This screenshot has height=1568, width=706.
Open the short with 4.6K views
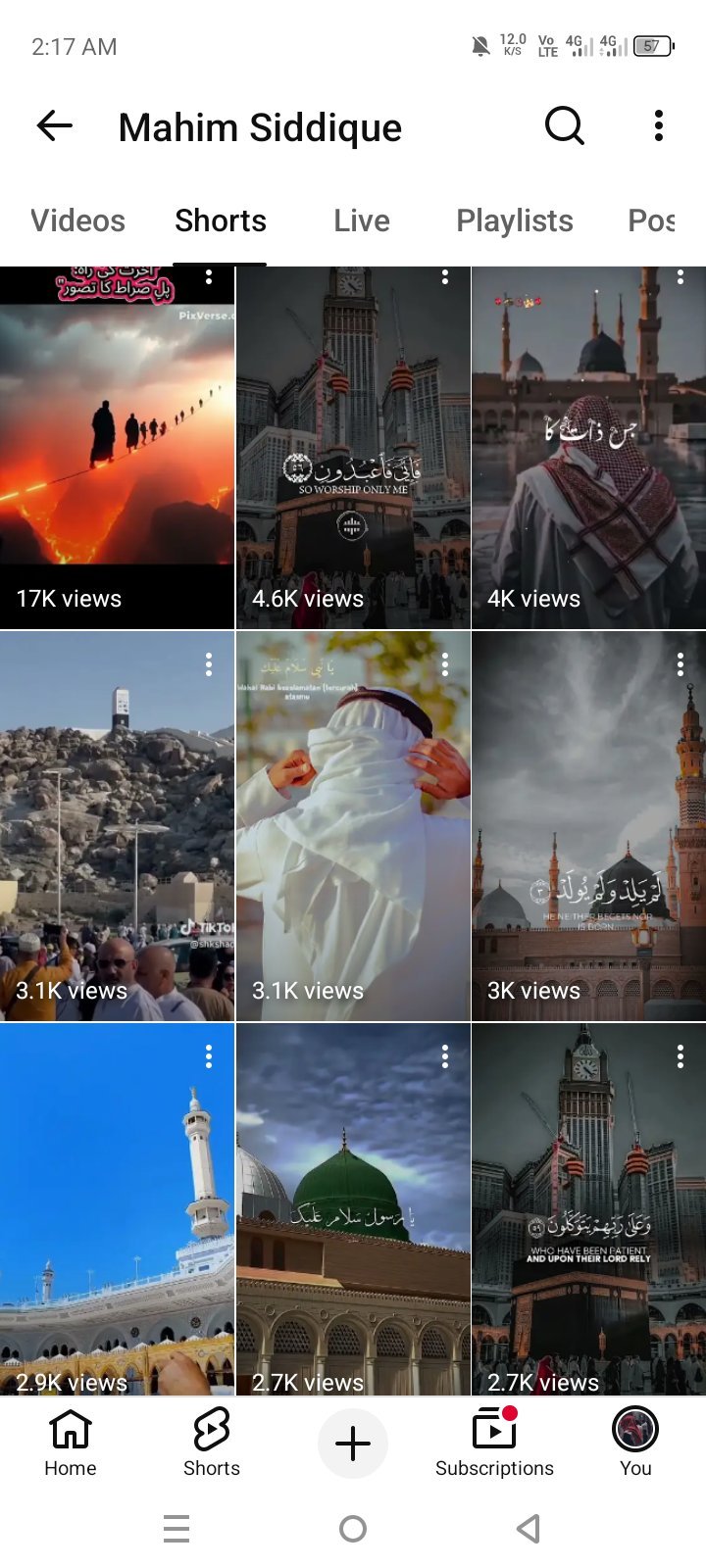click(353, 448)
